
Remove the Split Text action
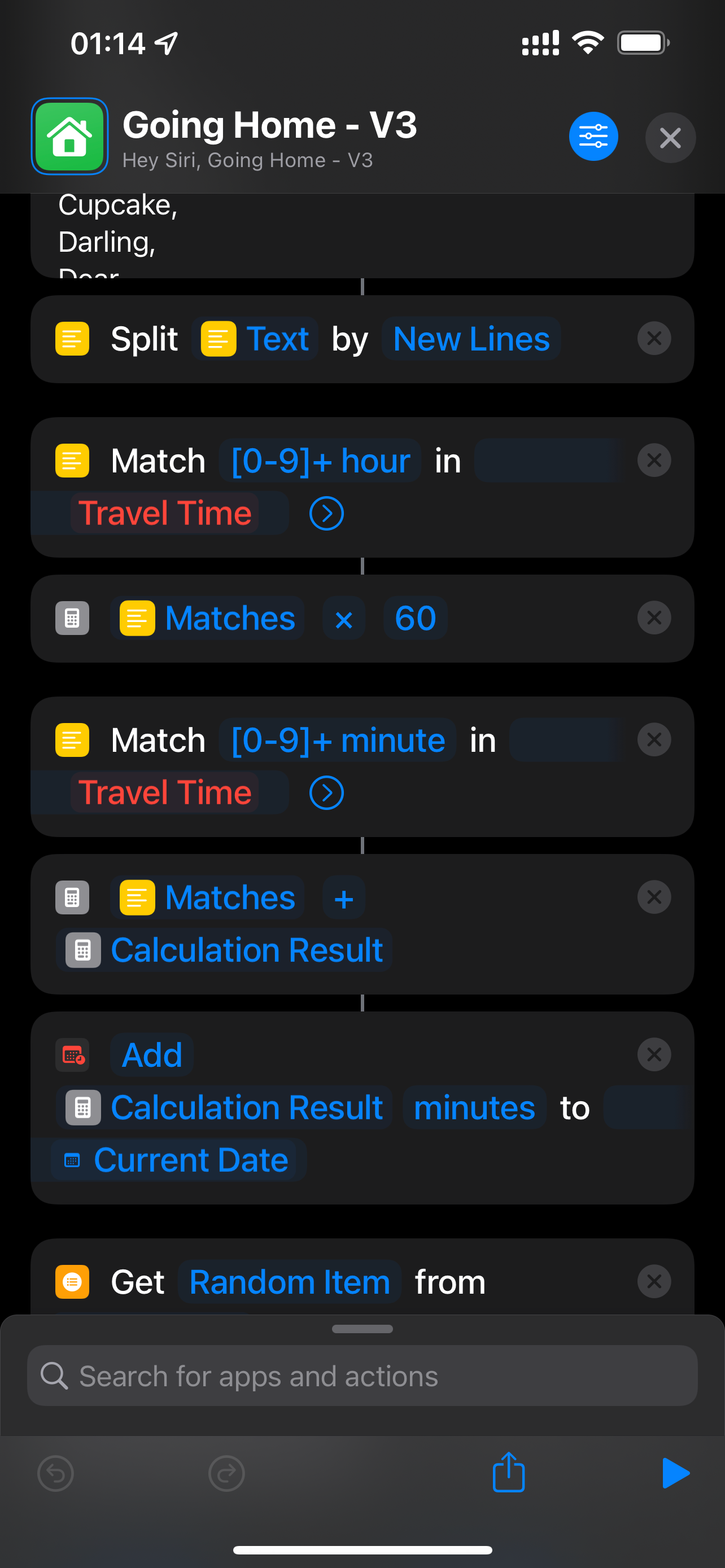[x=654, y=339]
